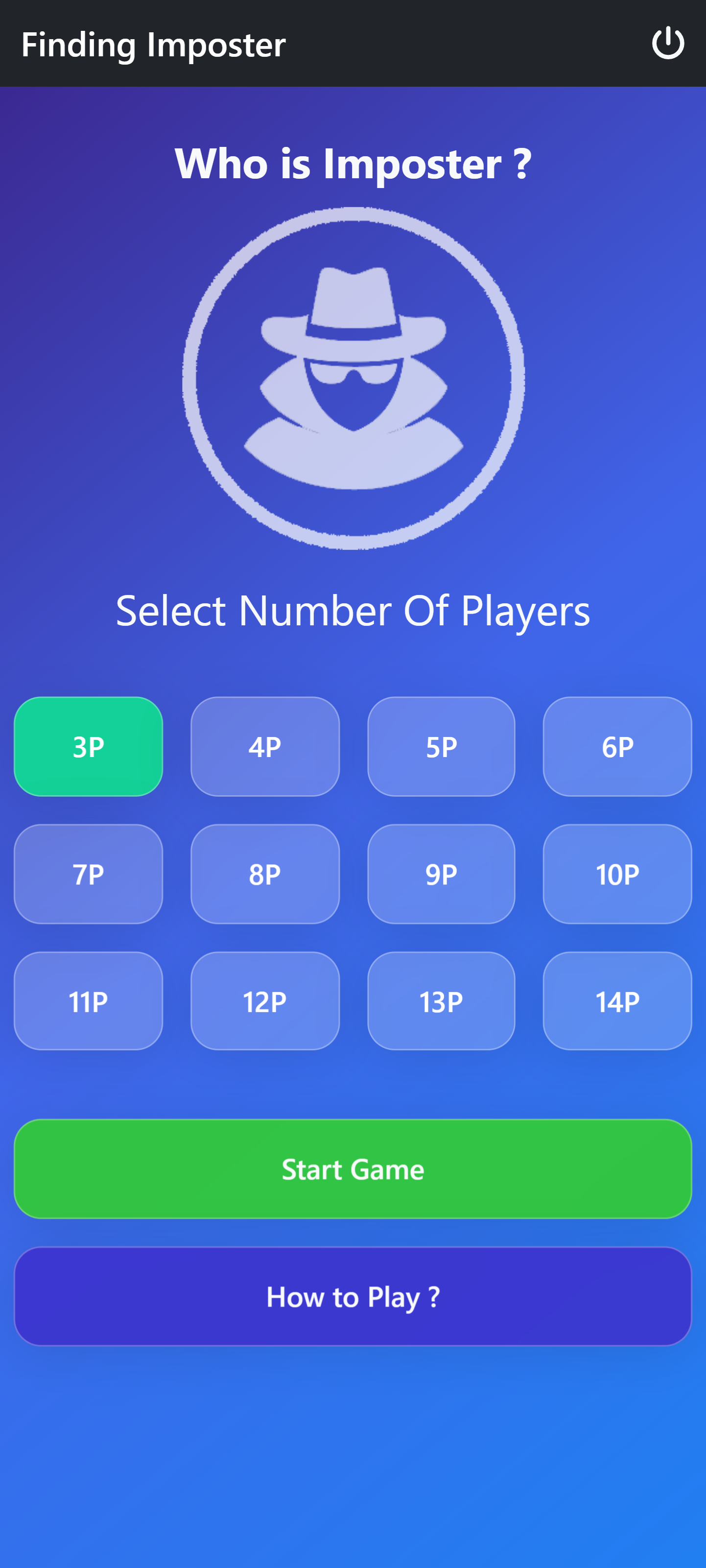Choose 11P player option
The height and width of the screenshot is (1568, 706).
click(x=88, y=1001)
